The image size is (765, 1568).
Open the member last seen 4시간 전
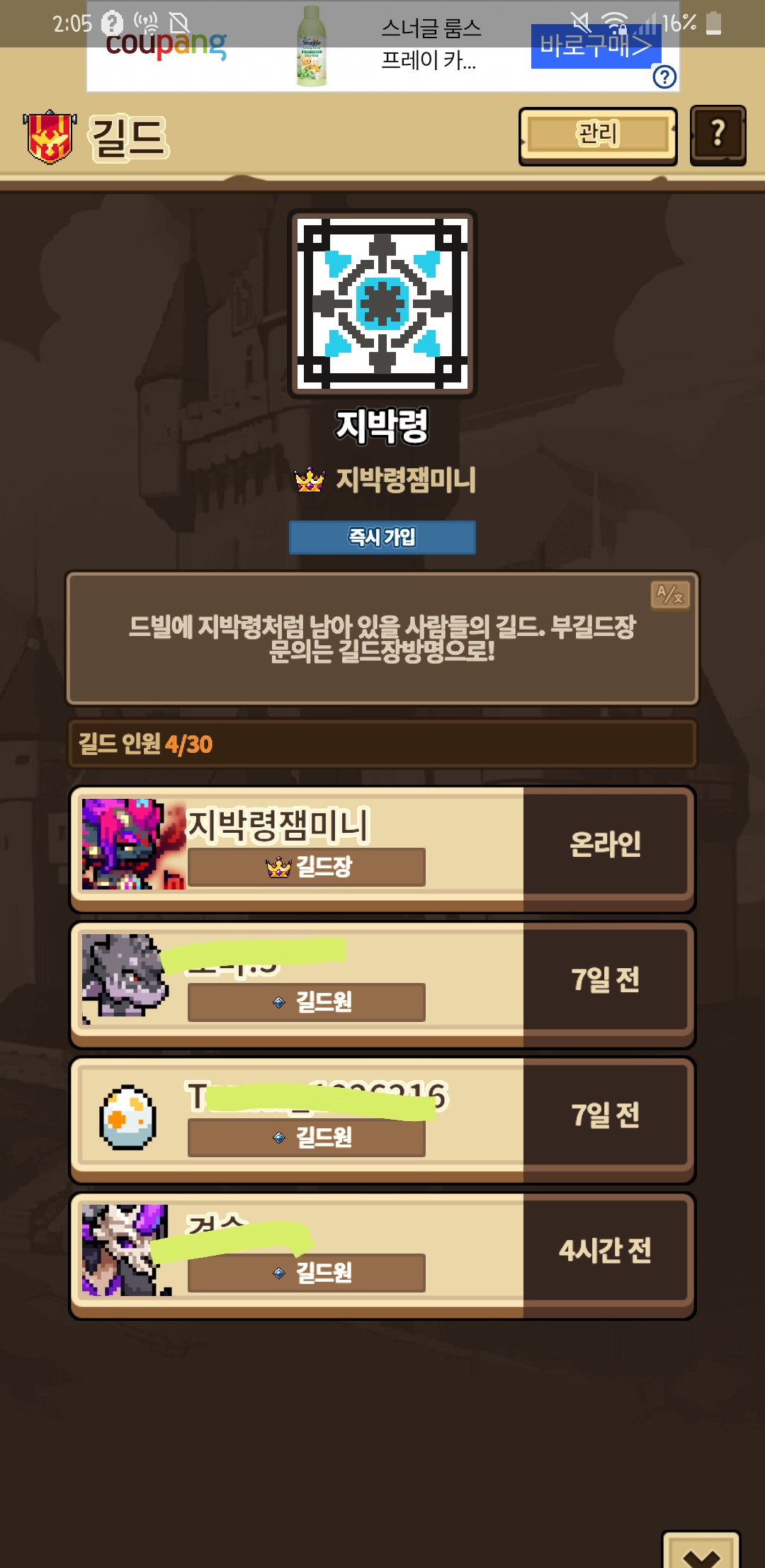(x=382, y=1254)
